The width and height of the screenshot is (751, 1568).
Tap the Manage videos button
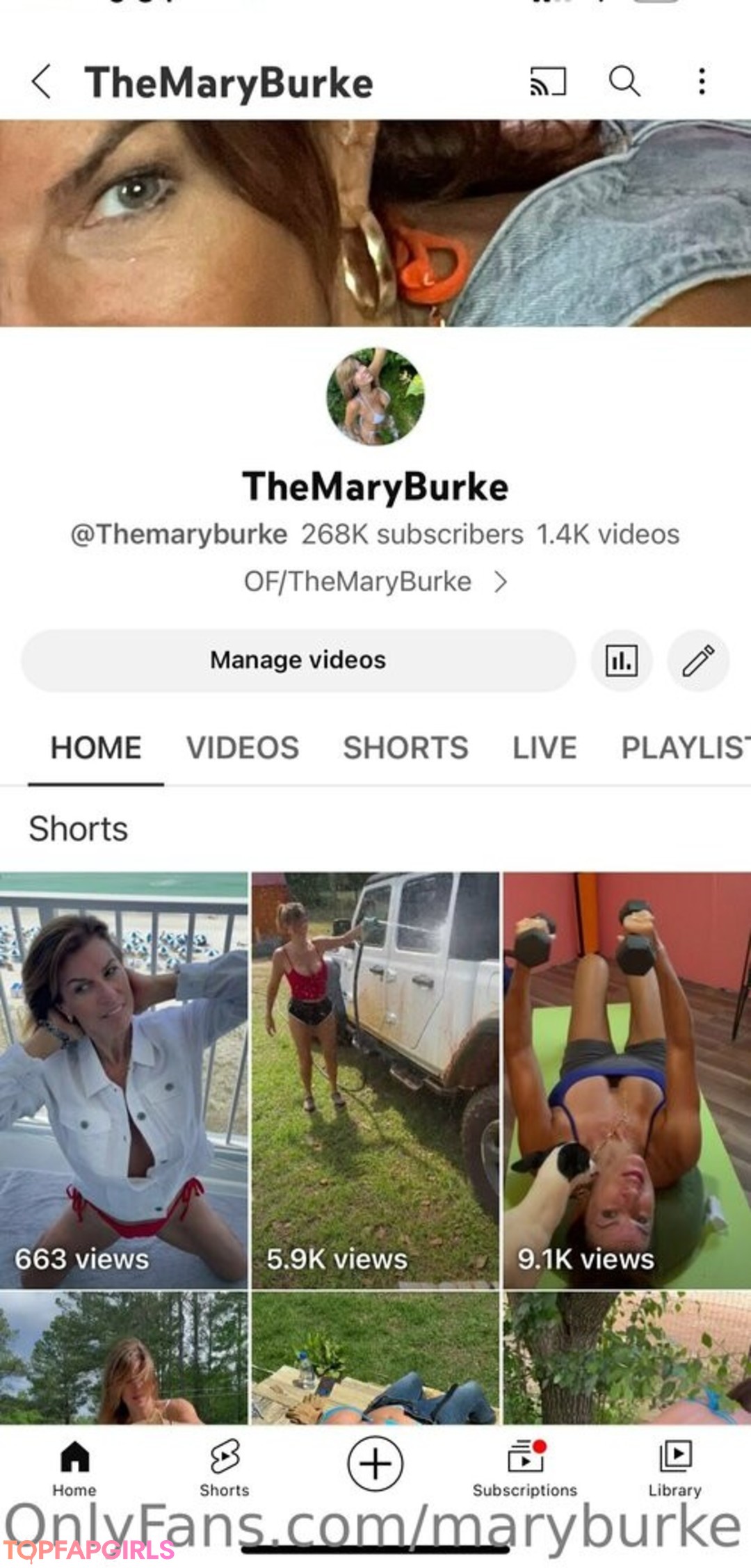[298, 660]
